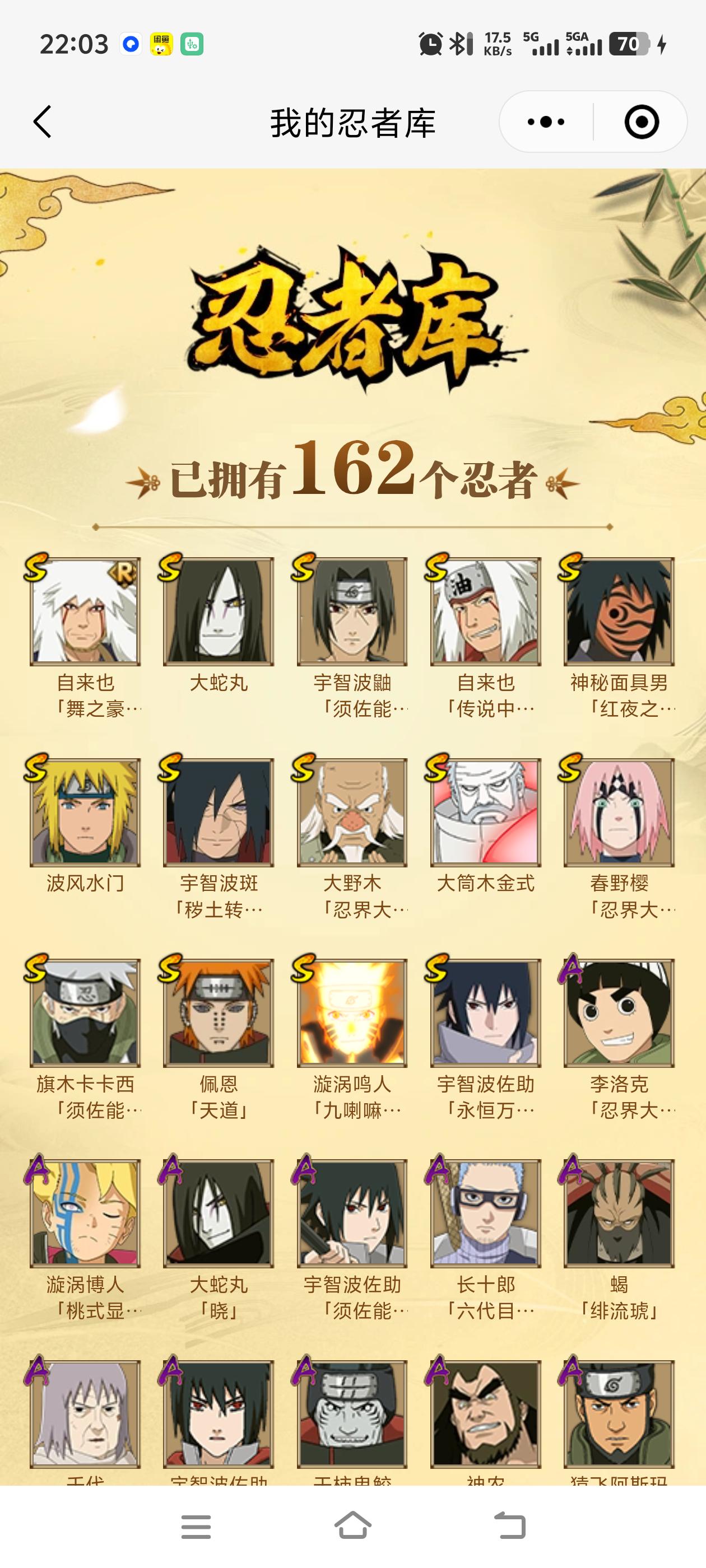
Task: View 波风水门 ninja details
Action: 85,813
